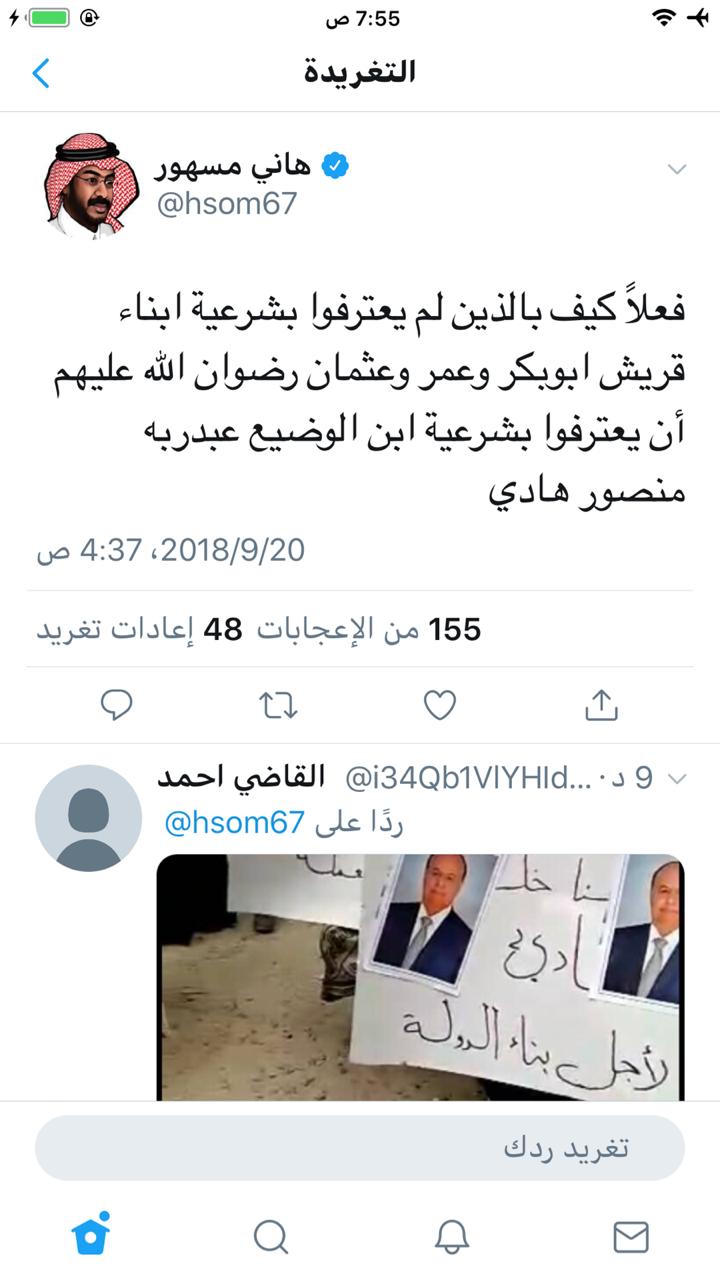Retweet هاني مسهور's tweet

pyautogui.click(x=278, y=706)
